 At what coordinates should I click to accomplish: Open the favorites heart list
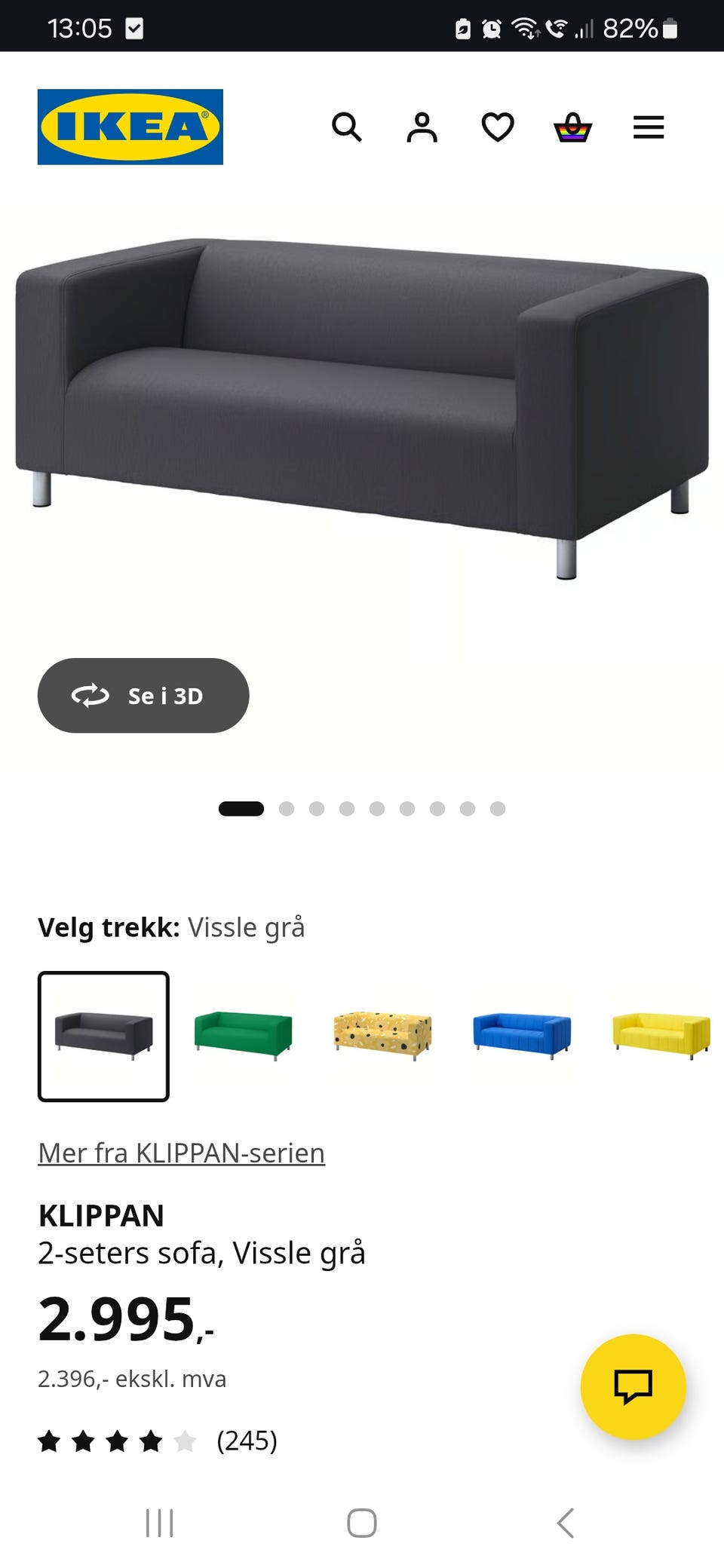pos(498,127)
